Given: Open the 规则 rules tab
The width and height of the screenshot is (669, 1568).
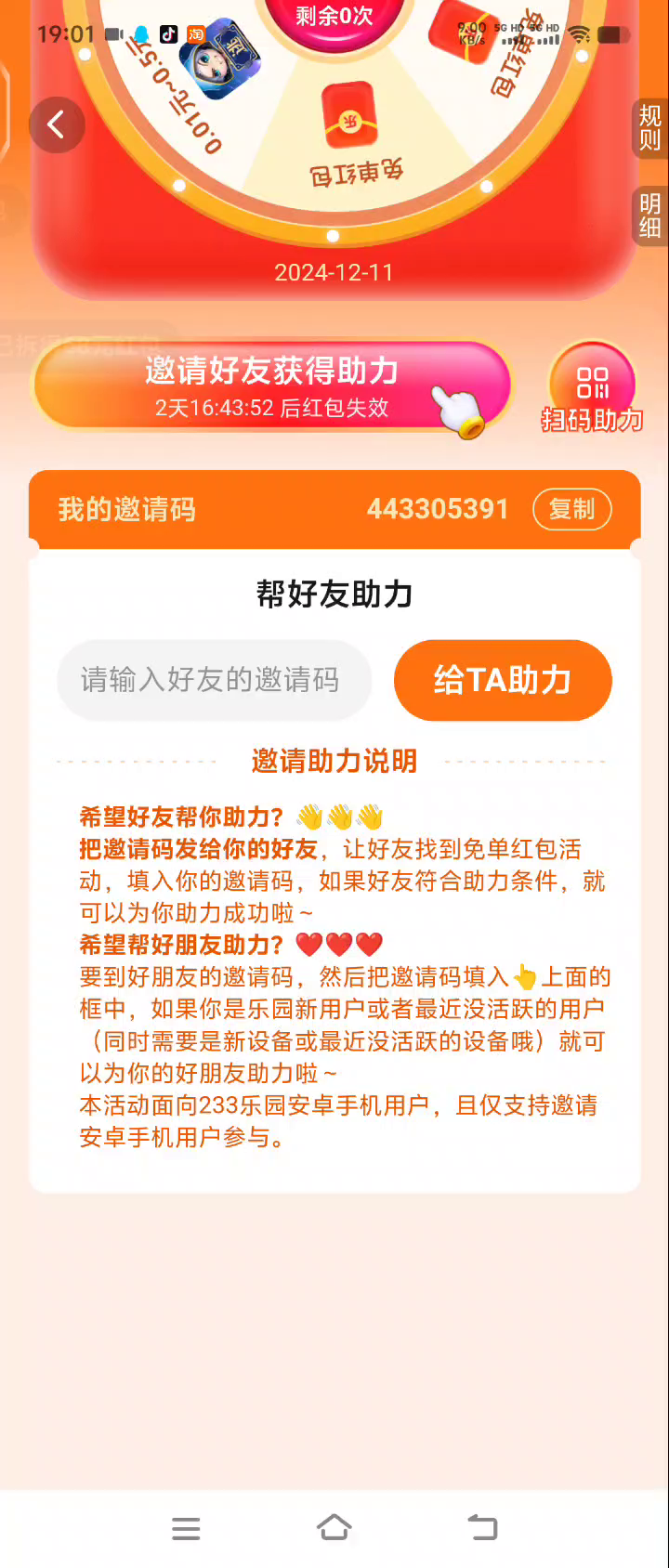Looking at the screenshot, I should [650, 128].
